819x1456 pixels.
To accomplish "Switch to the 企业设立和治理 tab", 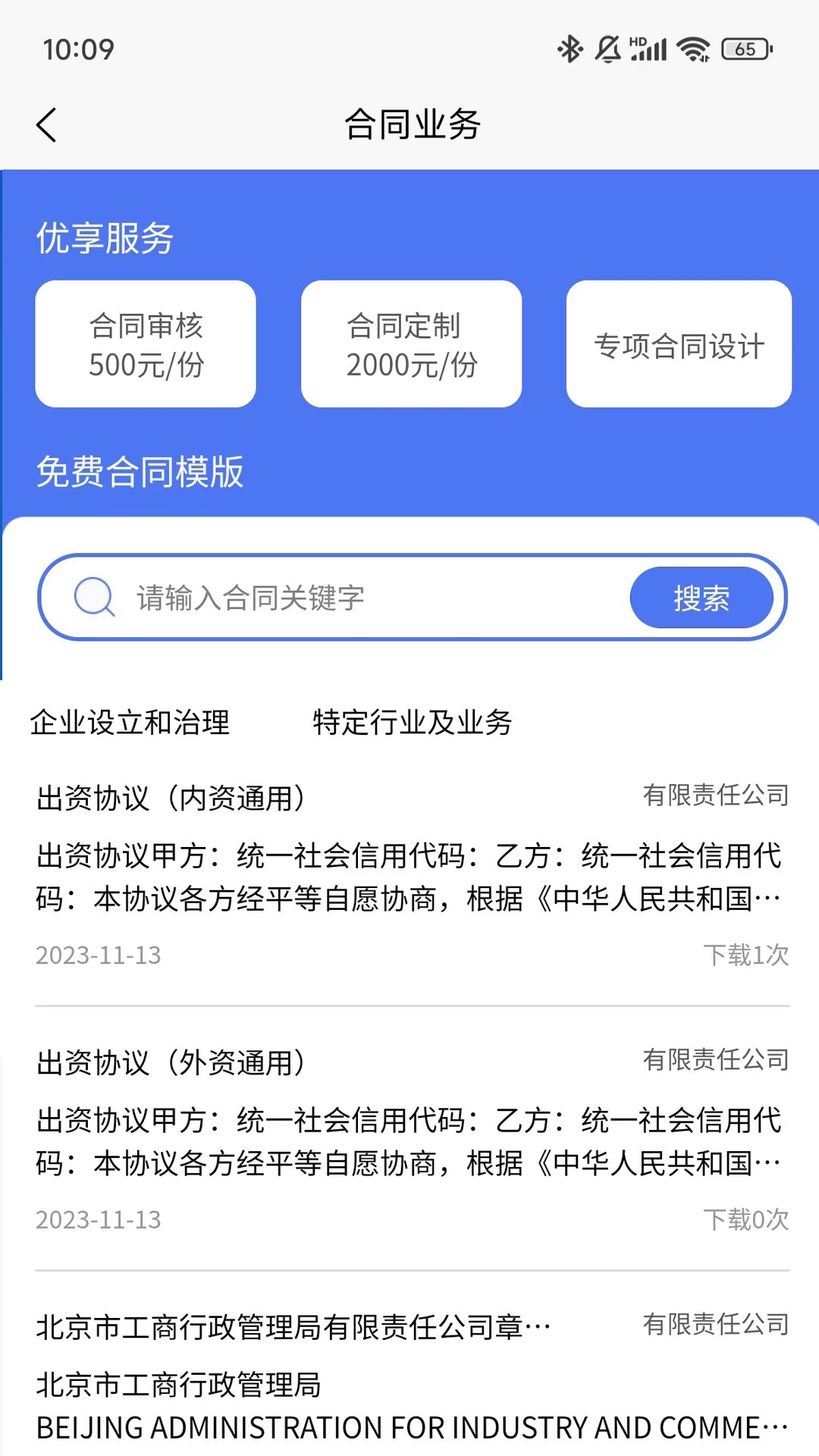I will (130, 722).
